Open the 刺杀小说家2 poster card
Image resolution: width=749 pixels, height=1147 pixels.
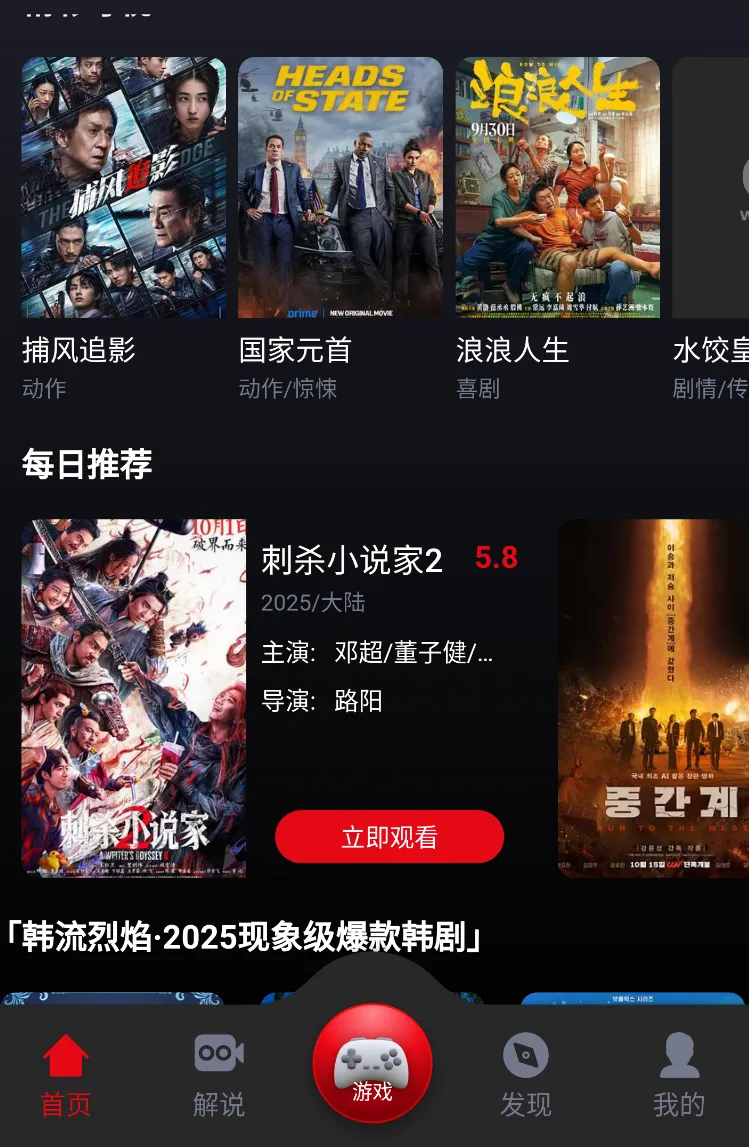[x=133, y=698]
